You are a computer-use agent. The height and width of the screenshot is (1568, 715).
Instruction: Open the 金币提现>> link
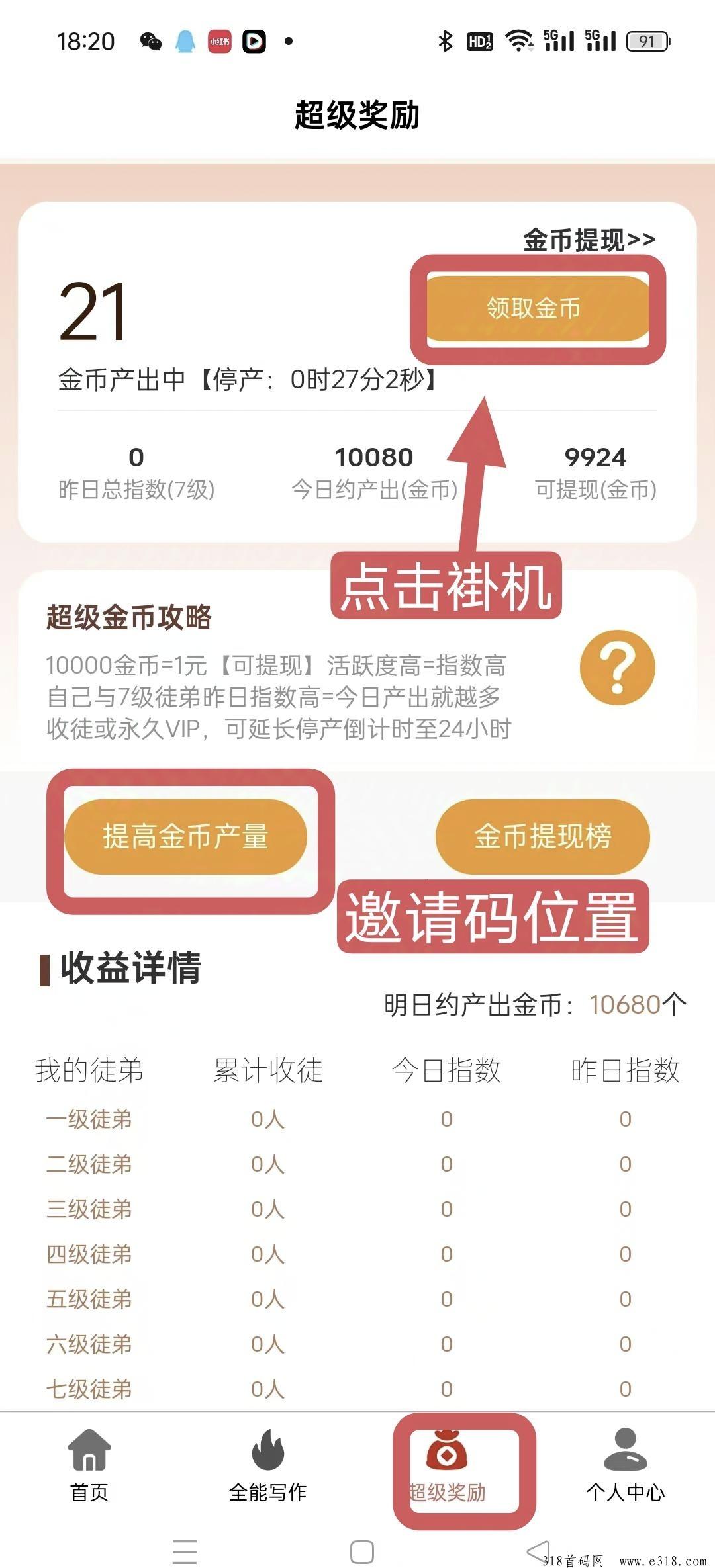coord(589,240)
